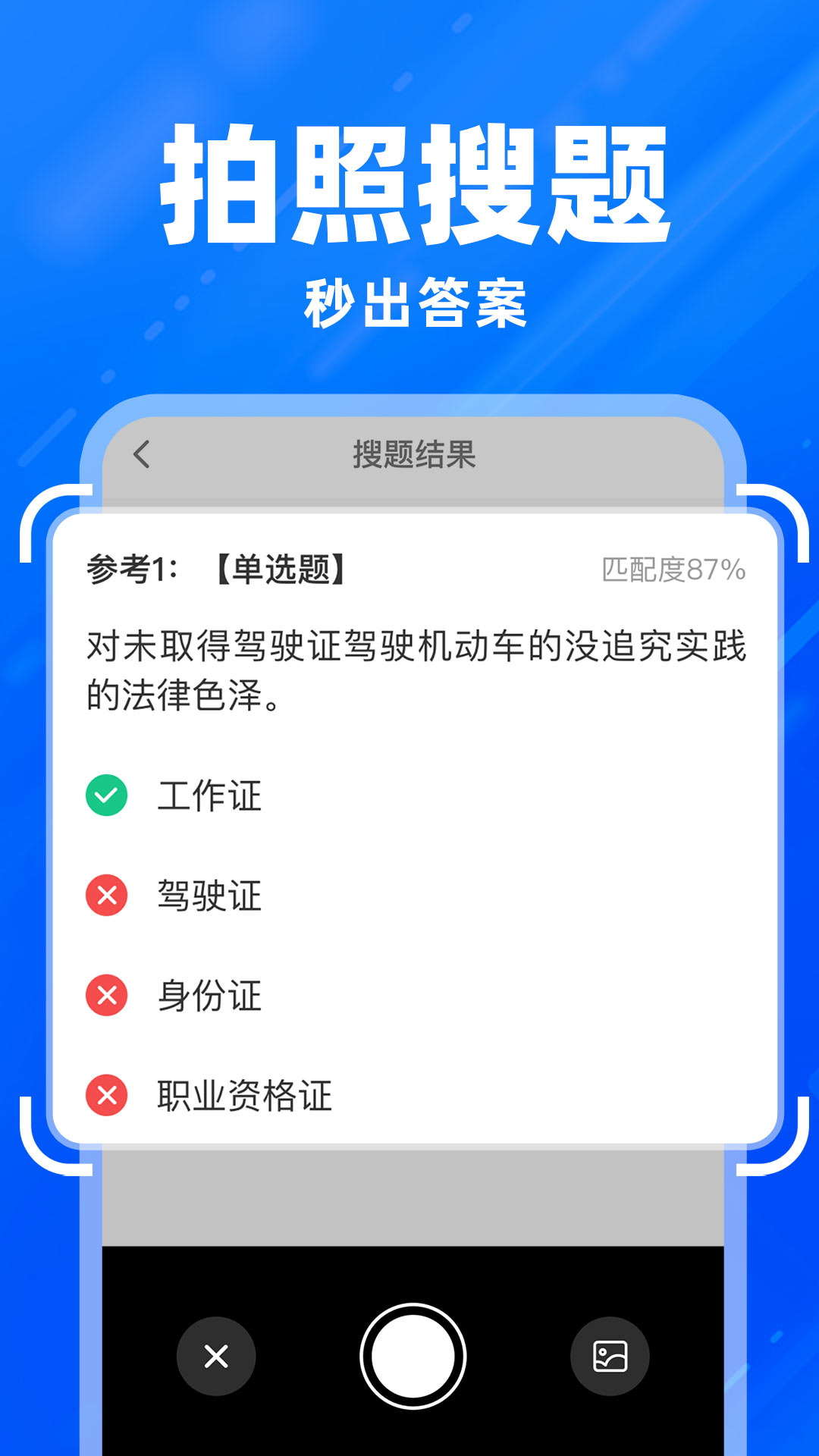Select the 身份证 answer option
819x1456 pixels.
(x=209, y=996)
